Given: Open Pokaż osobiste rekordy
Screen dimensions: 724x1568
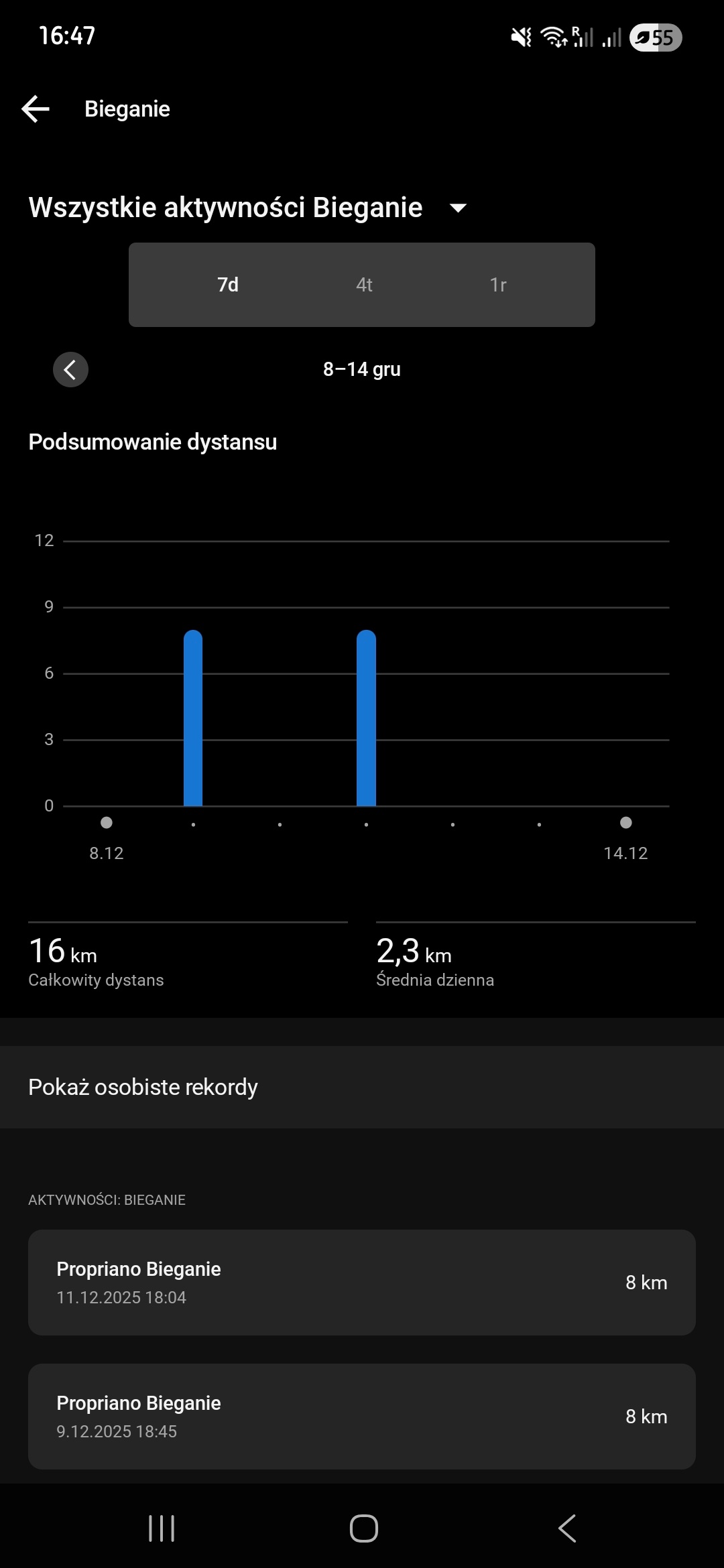Looking at the screenshot, I should (362, 1087).
